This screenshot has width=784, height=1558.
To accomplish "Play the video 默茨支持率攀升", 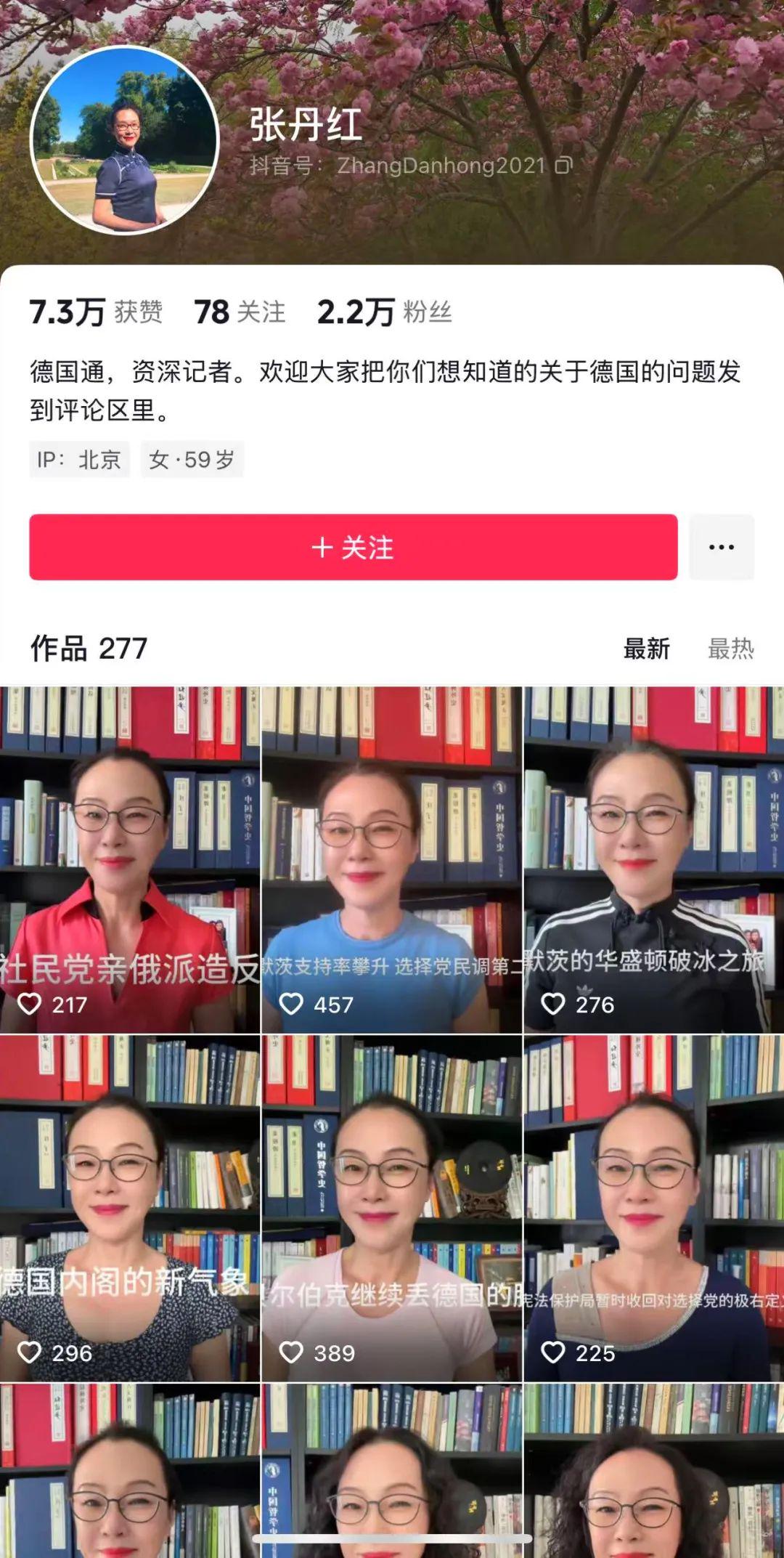I will coord(392,860).
